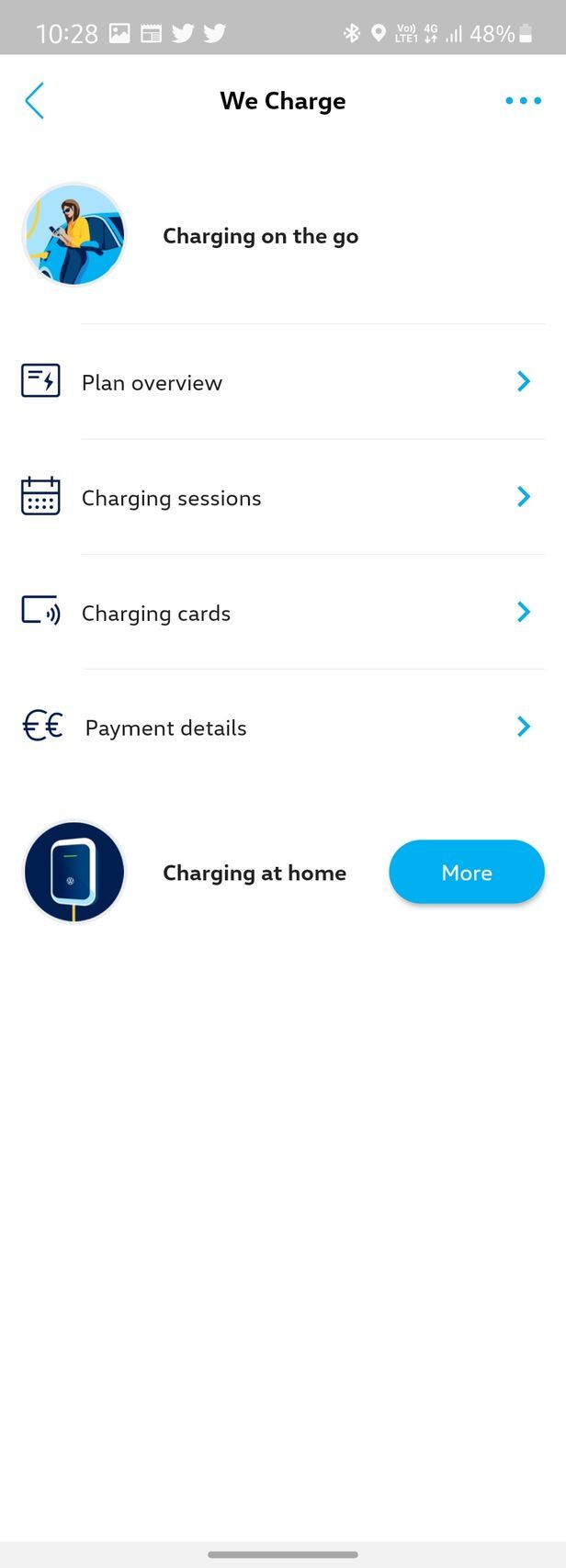
Task: Go back from We Charge screen
Action: point(34,101)
